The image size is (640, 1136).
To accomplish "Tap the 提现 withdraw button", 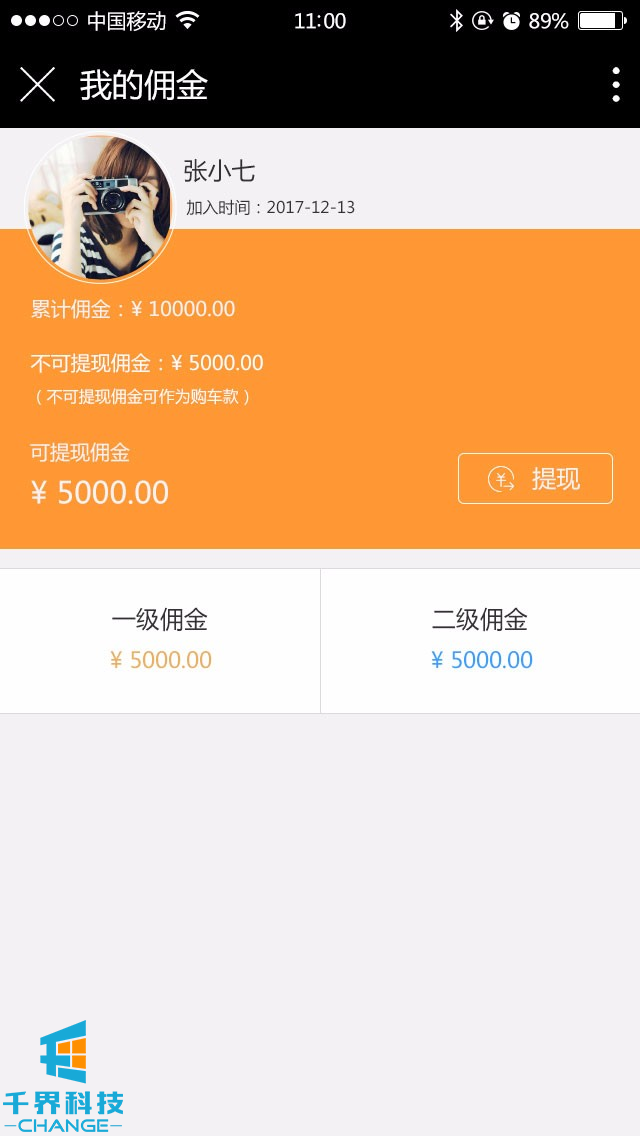I will pyautogui.click(x=535, y=479).
